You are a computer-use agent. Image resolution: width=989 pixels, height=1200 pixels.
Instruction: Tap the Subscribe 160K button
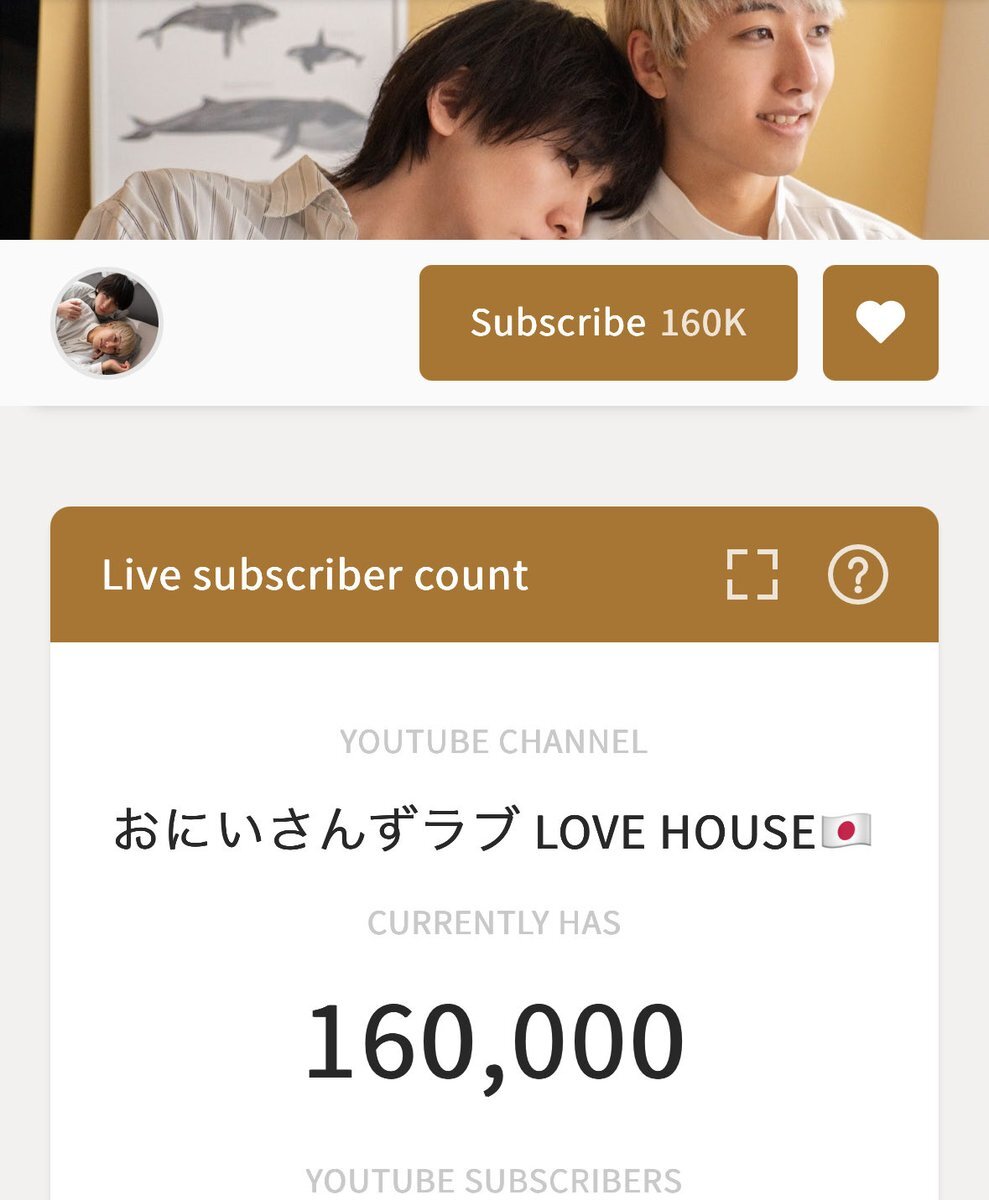tap(608, 323)
